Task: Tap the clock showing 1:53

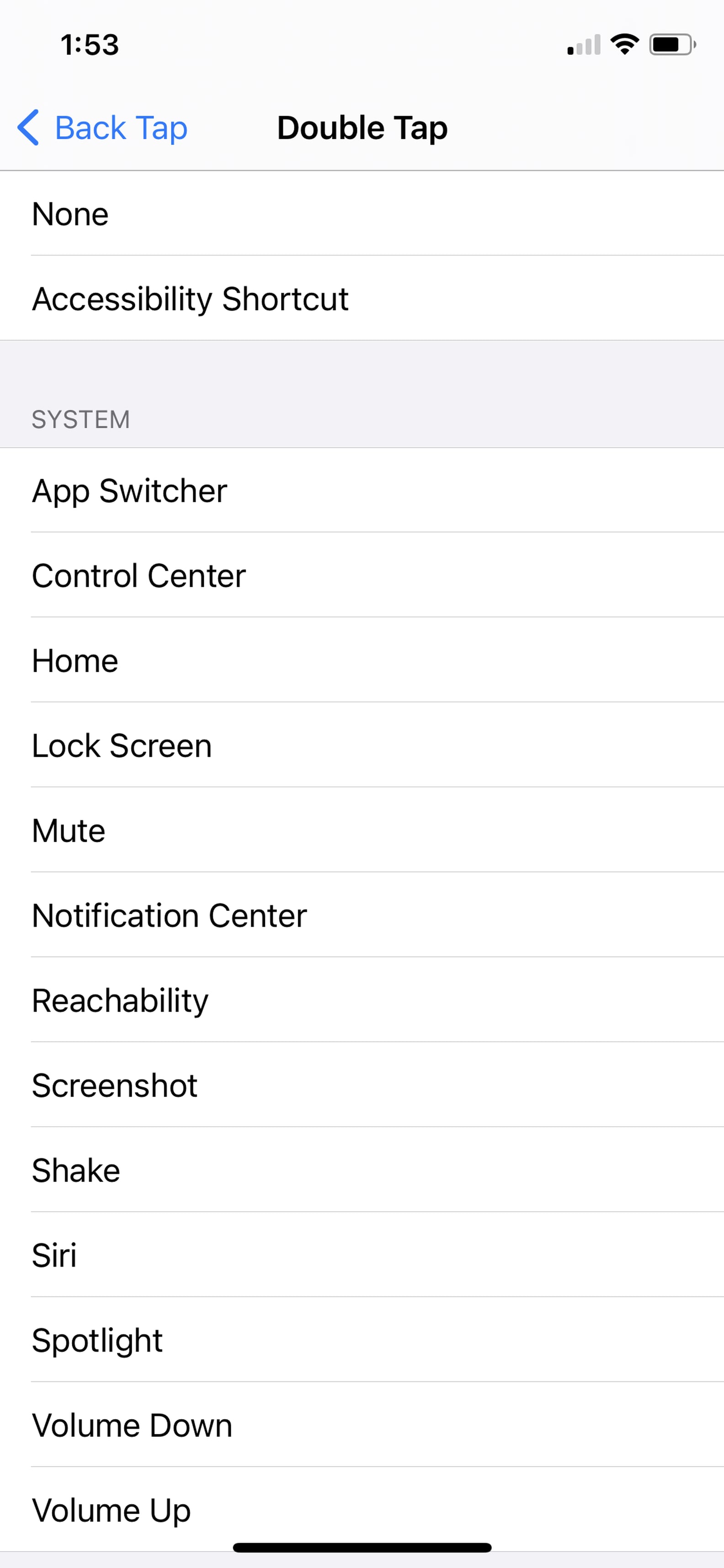Action: click(89, 43)
